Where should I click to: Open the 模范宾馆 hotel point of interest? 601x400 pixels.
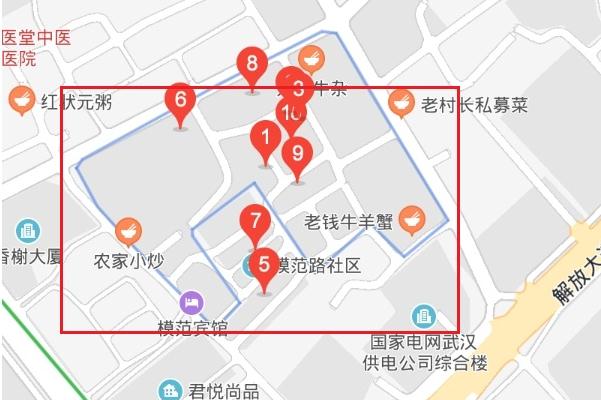pyautogui.click(x=190, y=301)
